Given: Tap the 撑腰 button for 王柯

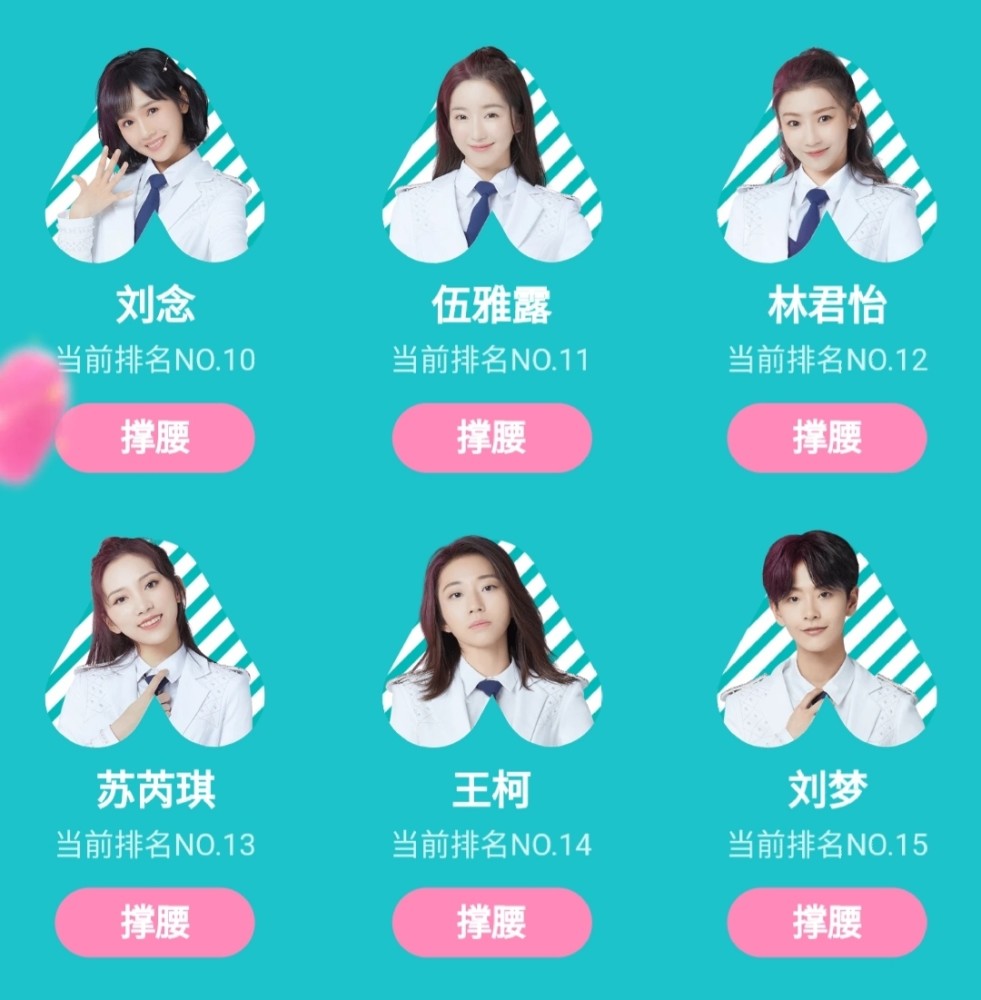Looking at the screenshot, I should pyautogui.click(x=491, y=922).
